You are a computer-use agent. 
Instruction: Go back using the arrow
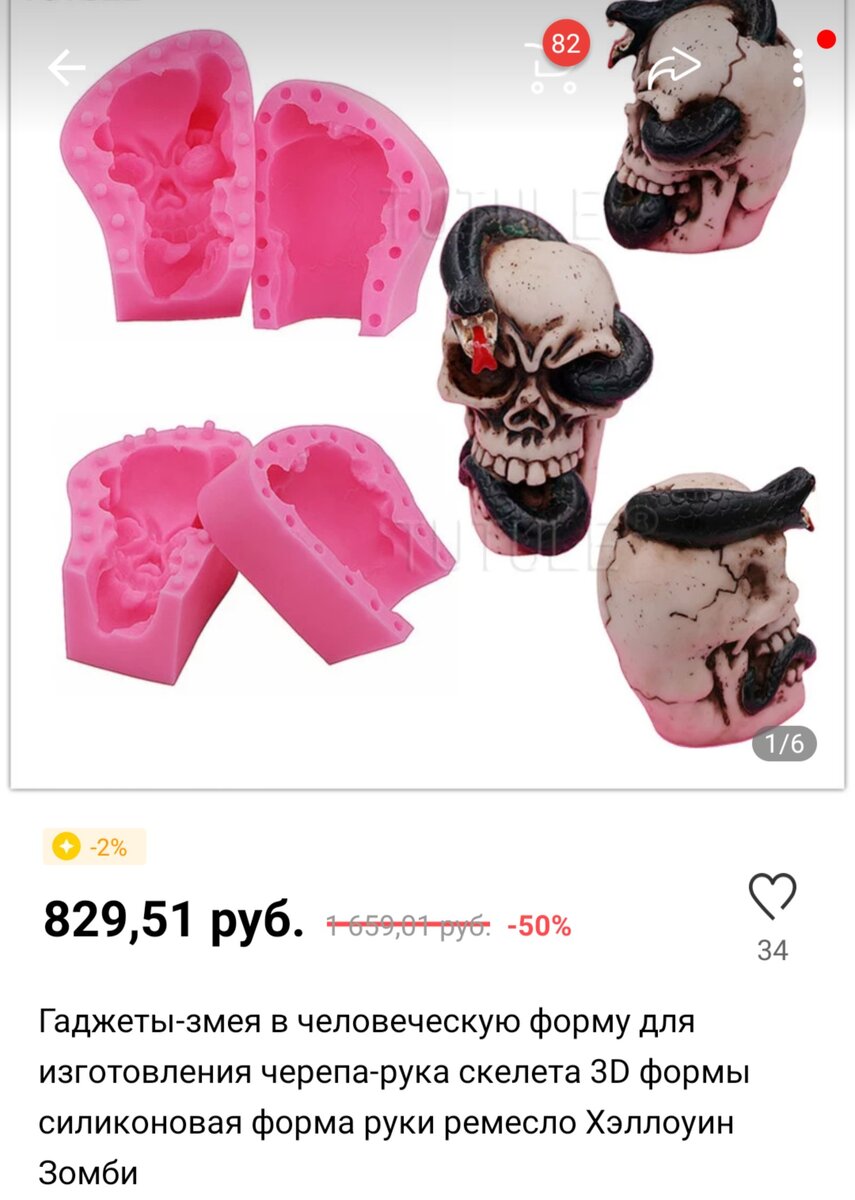click(67, 68)
